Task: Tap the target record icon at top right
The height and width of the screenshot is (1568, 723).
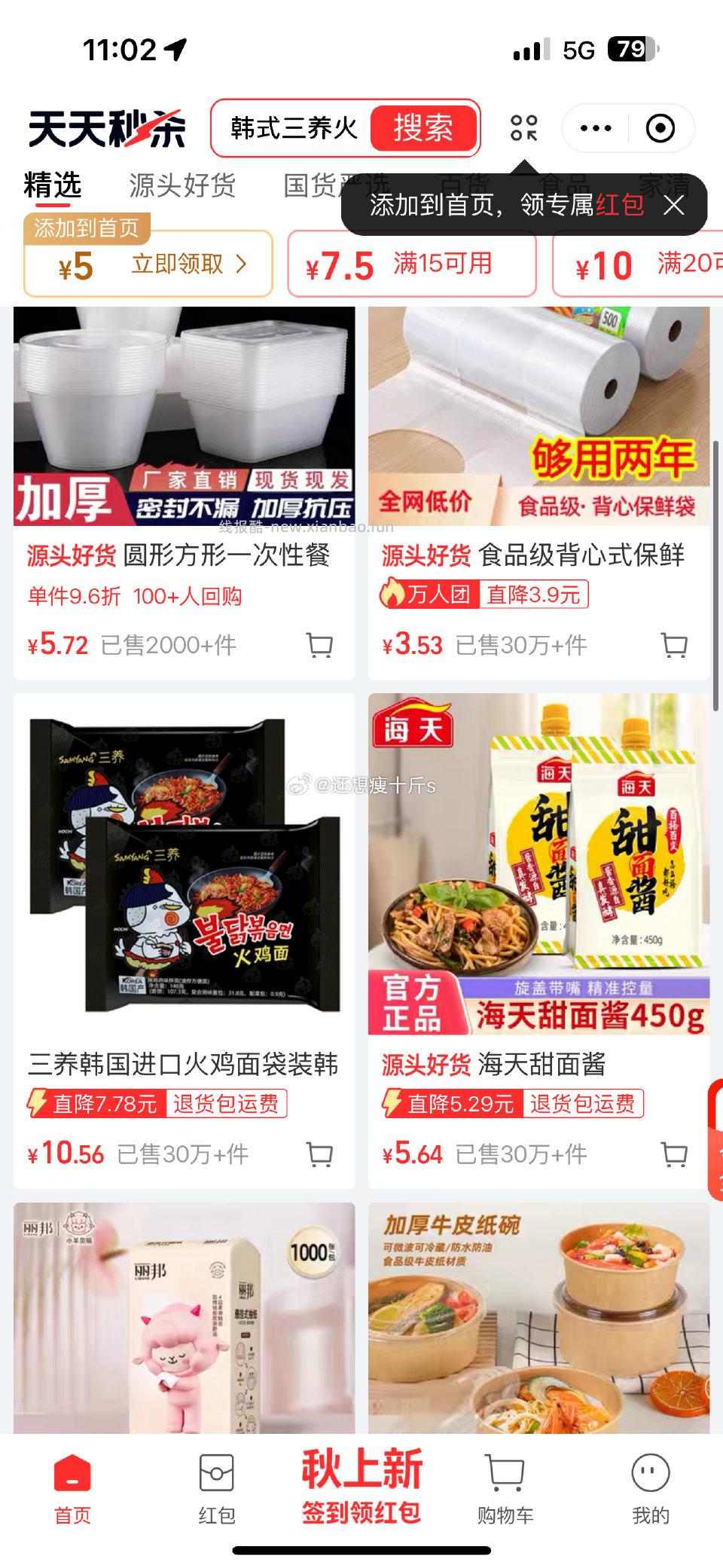Action: 660,127
